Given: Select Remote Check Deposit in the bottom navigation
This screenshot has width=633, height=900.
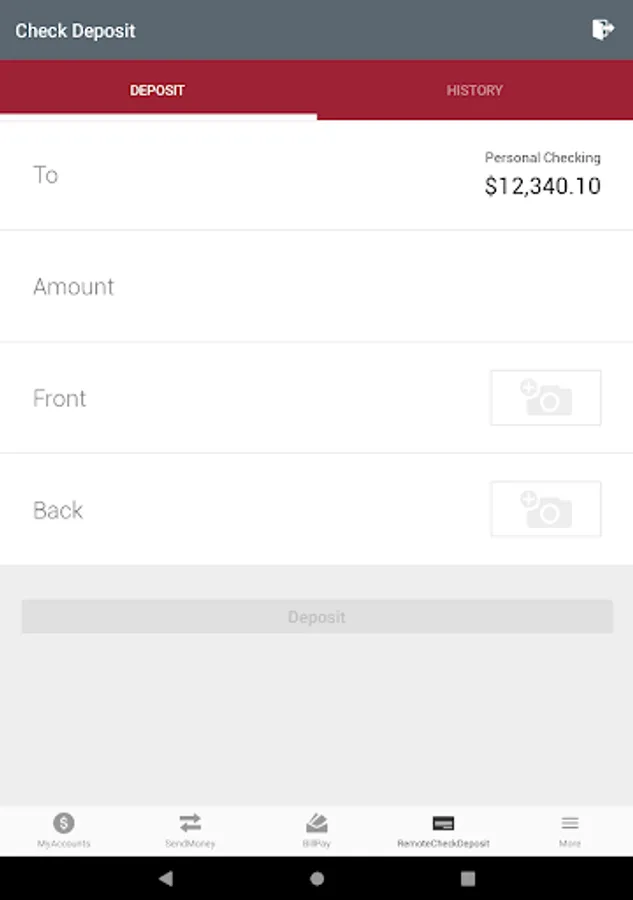Looking at the screenshot, I should (443, 831).
